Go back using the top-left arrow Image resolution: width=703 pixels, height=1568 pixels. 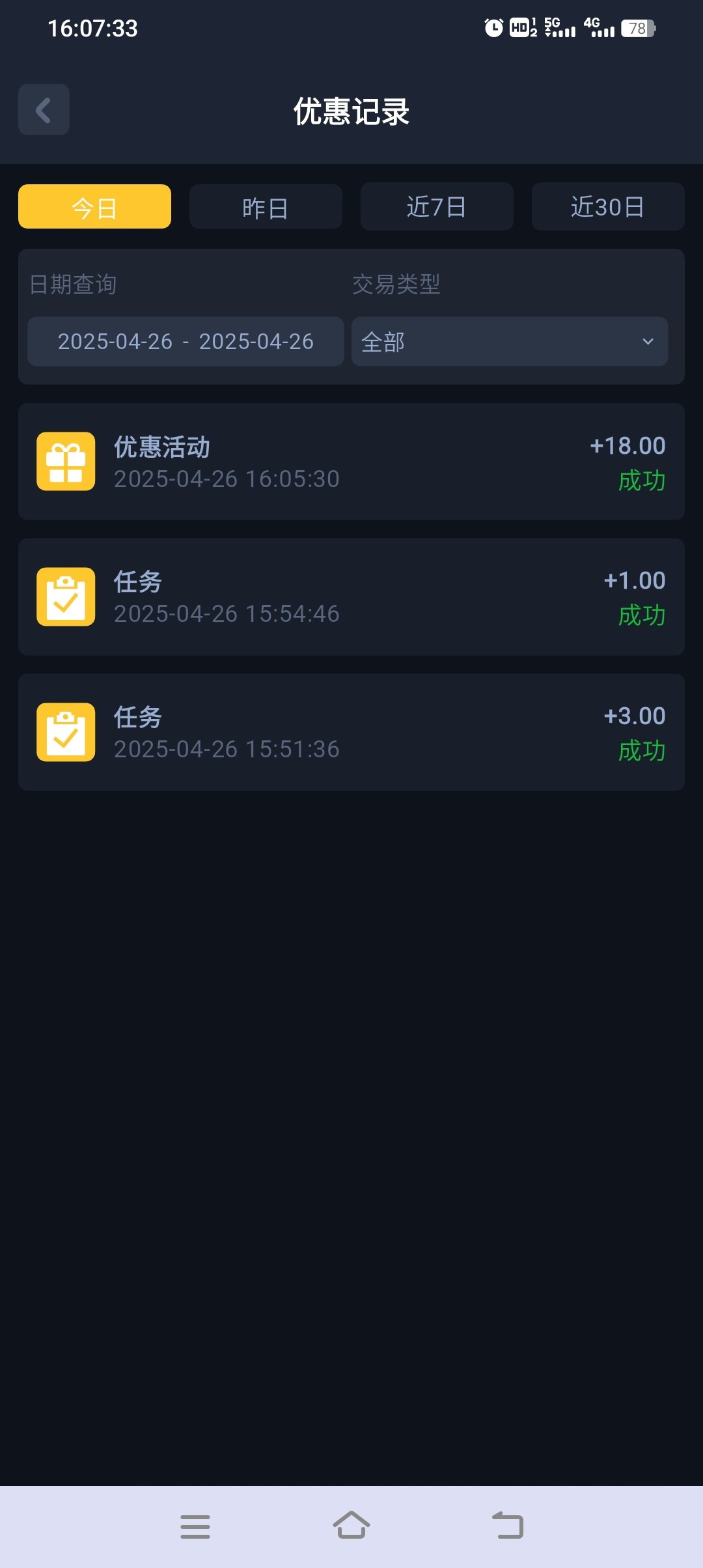tap(44, 109)
